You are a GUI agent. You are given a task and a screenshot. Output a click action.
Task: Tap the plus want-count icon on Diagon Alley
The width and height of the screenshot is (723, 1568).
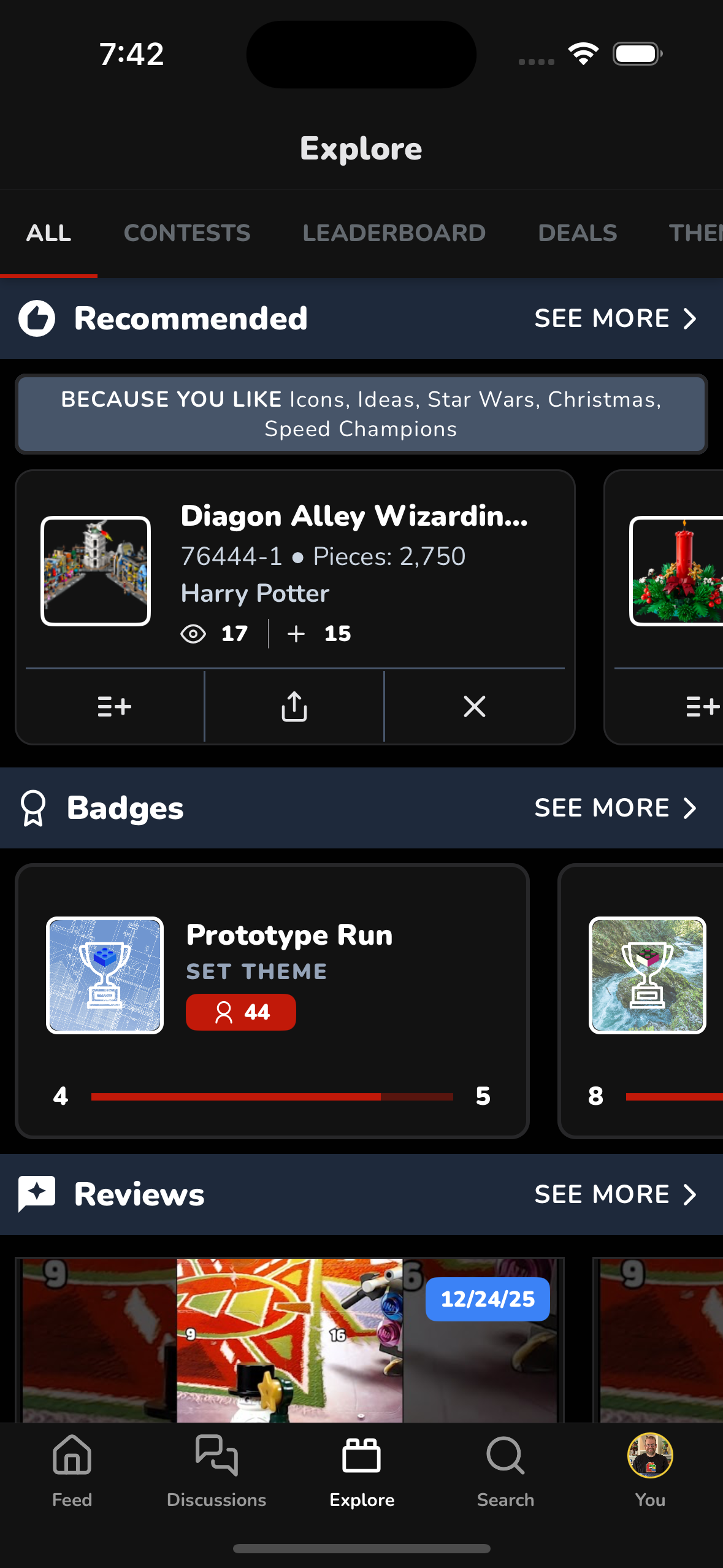pyautogui.click(x=297, y=633)
